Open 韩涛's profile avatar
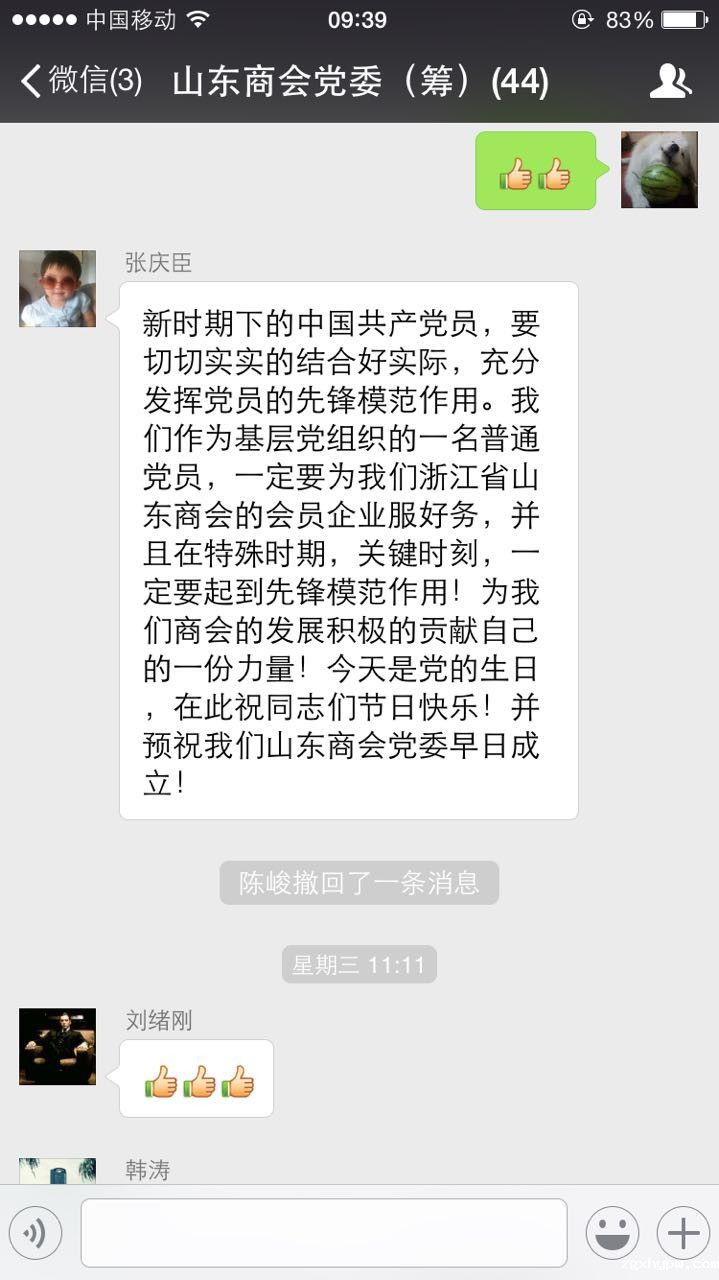 tap(58, 1171)
